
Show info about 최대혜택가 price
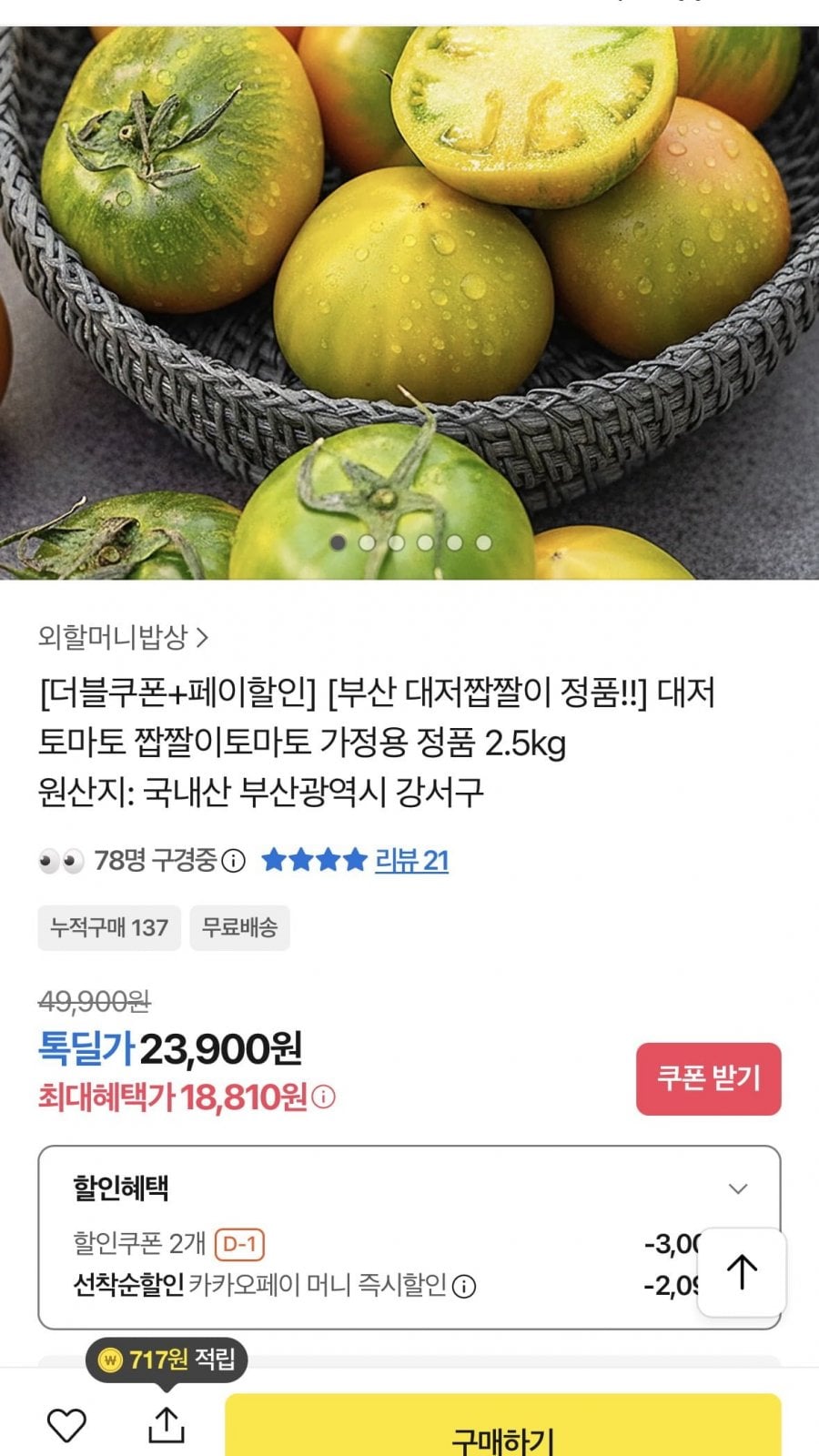pyautogui.click(x=323, y=1097)
